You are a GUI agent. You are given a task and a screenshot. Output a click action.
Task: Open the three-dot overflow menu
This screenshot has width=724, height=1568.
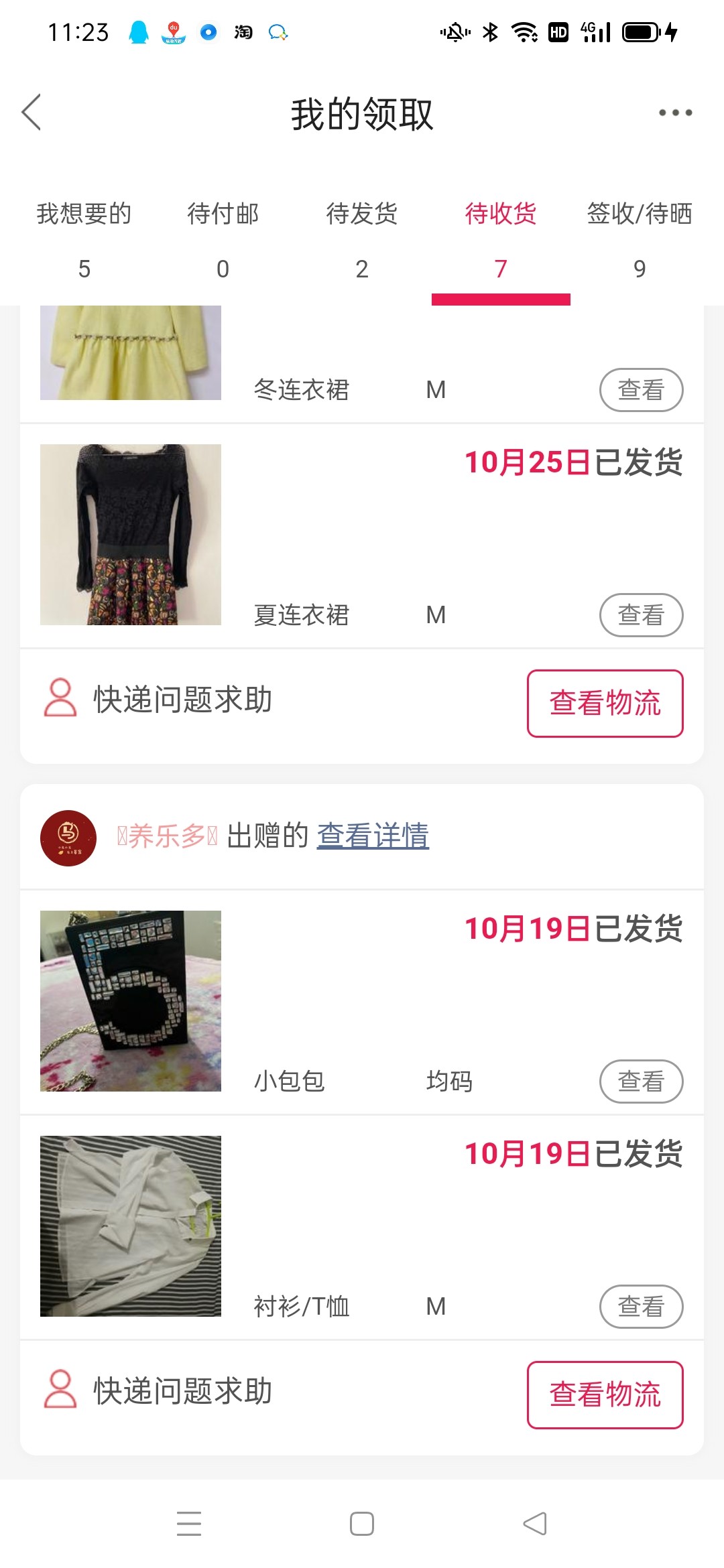tap(674, 113)
